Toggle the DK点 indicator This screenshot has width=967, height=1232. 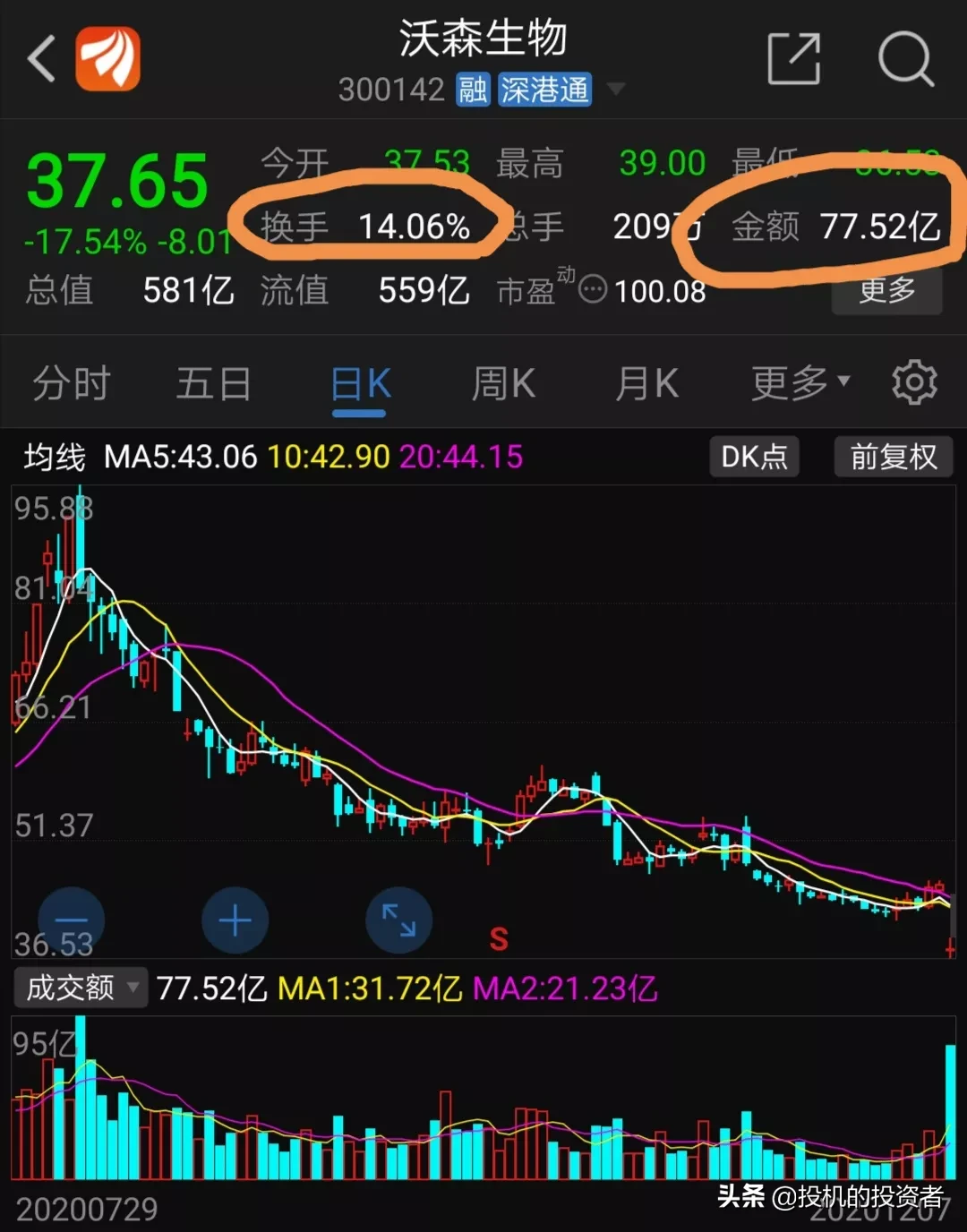pyautogui.click(x=754, y=457)
